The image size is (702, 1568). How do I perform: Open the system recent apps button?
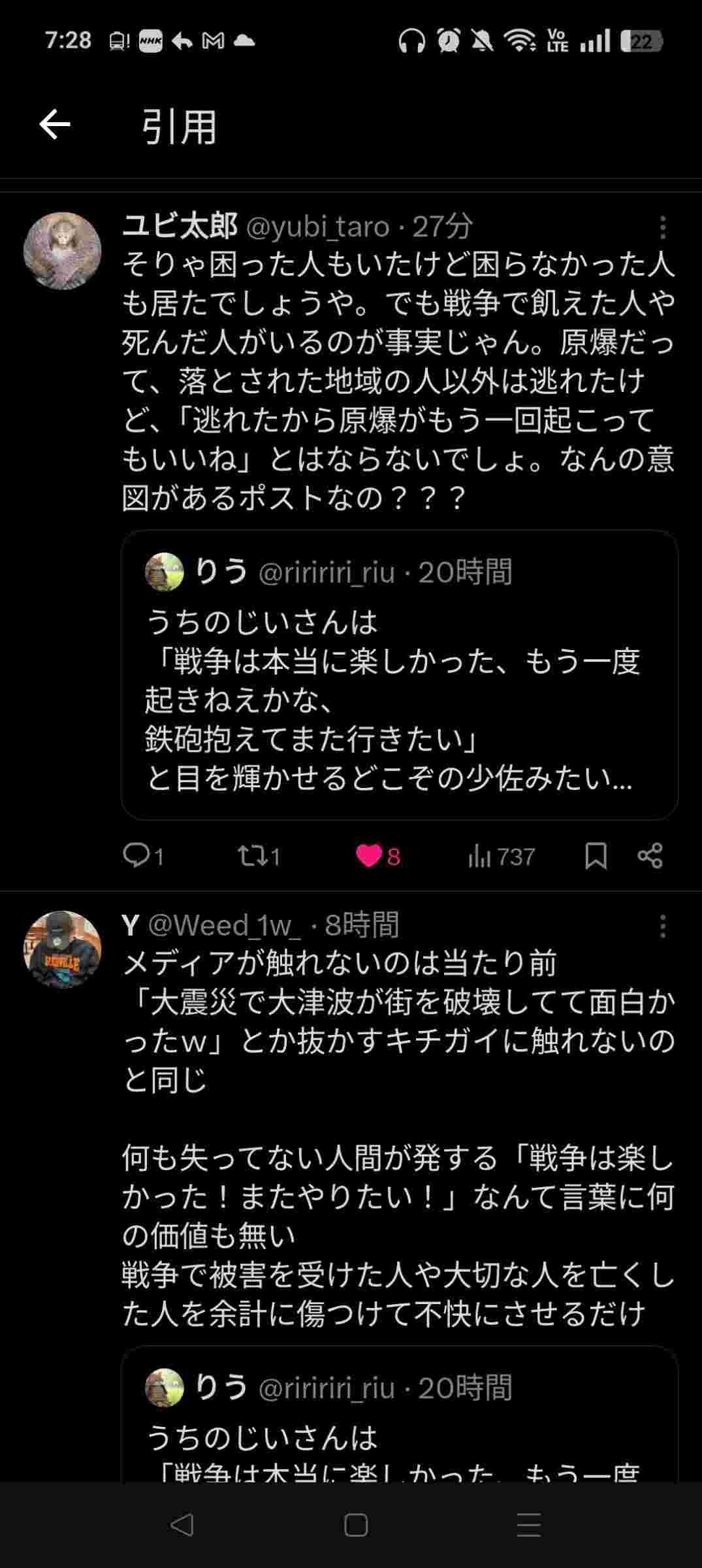528,1525
